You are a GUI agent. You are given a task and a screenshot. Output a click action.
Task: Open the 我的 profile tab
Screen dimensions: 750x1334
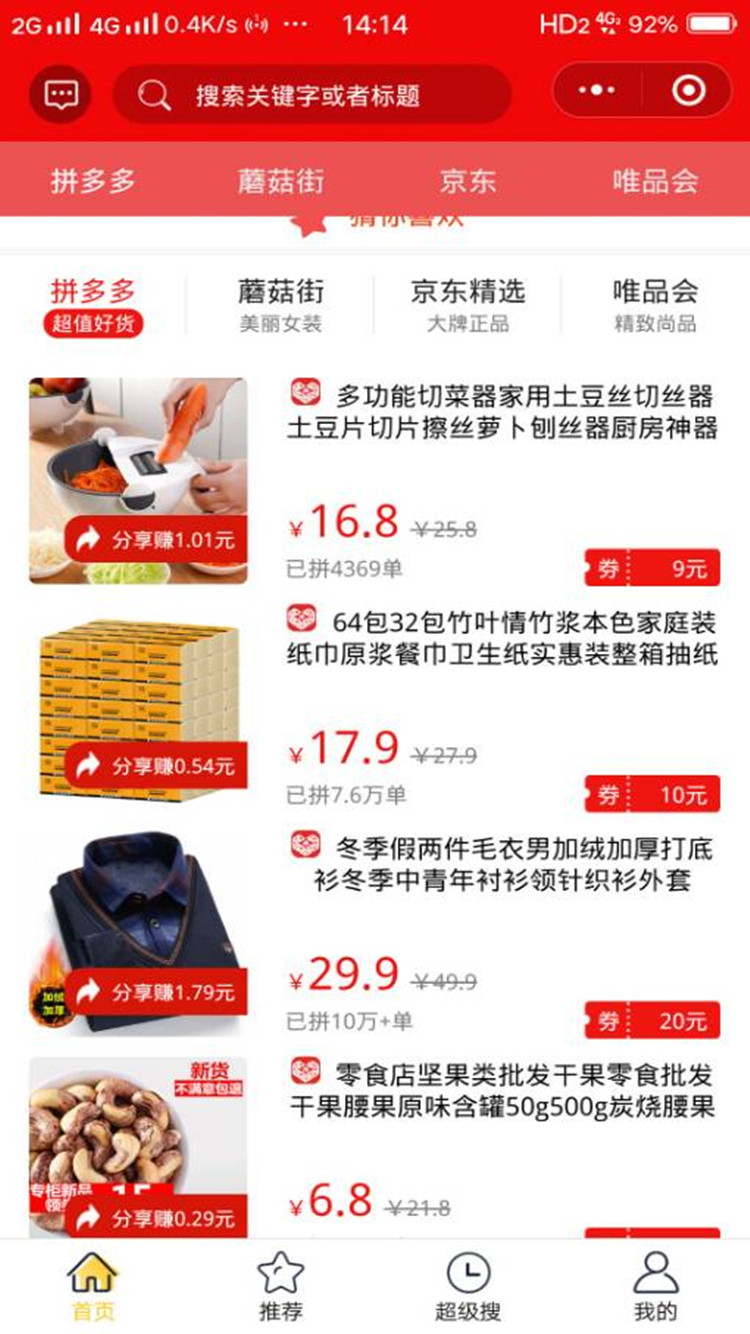655,1287
